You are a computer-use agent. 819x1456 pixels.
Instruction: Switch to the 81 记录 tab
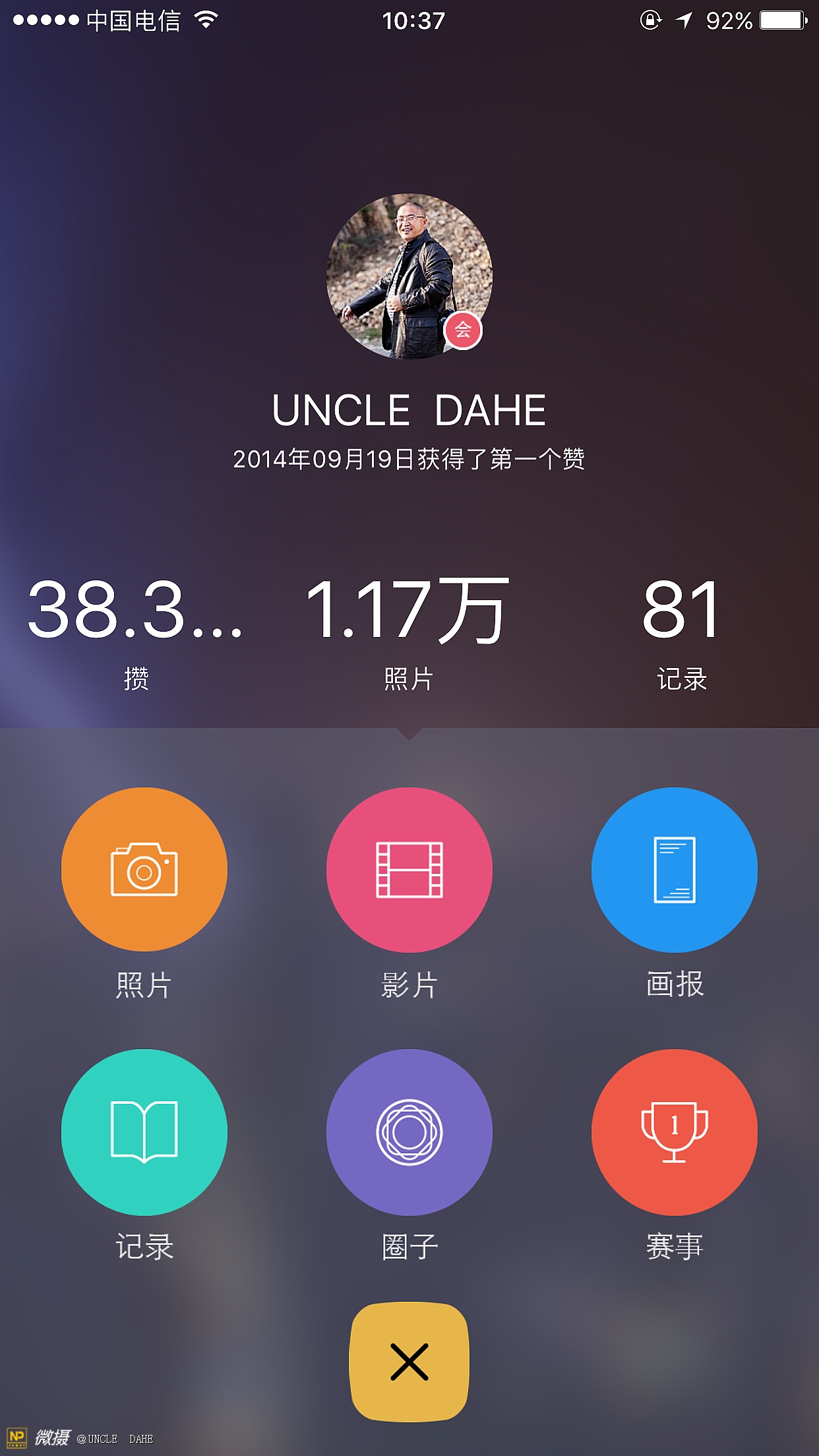[681, 630]
